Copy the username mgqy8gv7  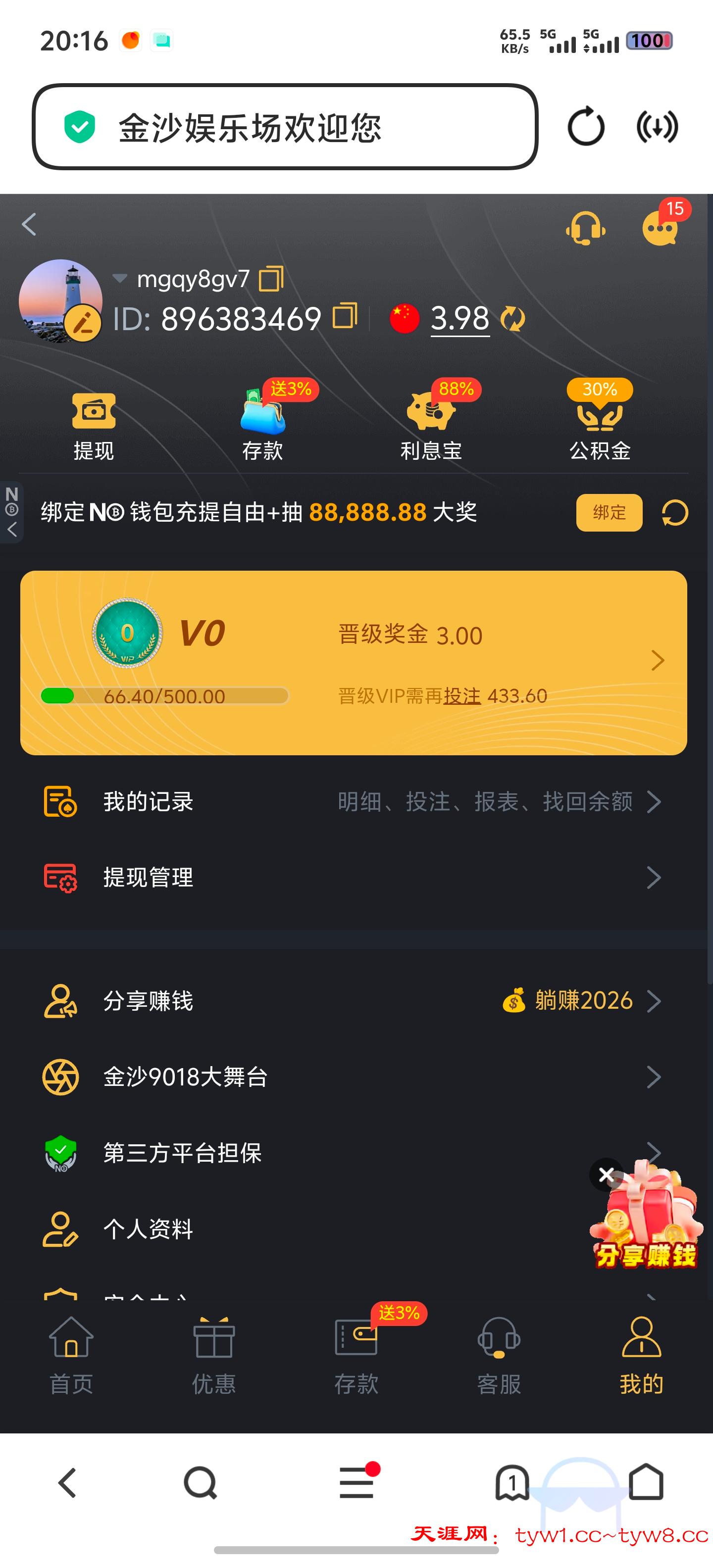[271, 279]
